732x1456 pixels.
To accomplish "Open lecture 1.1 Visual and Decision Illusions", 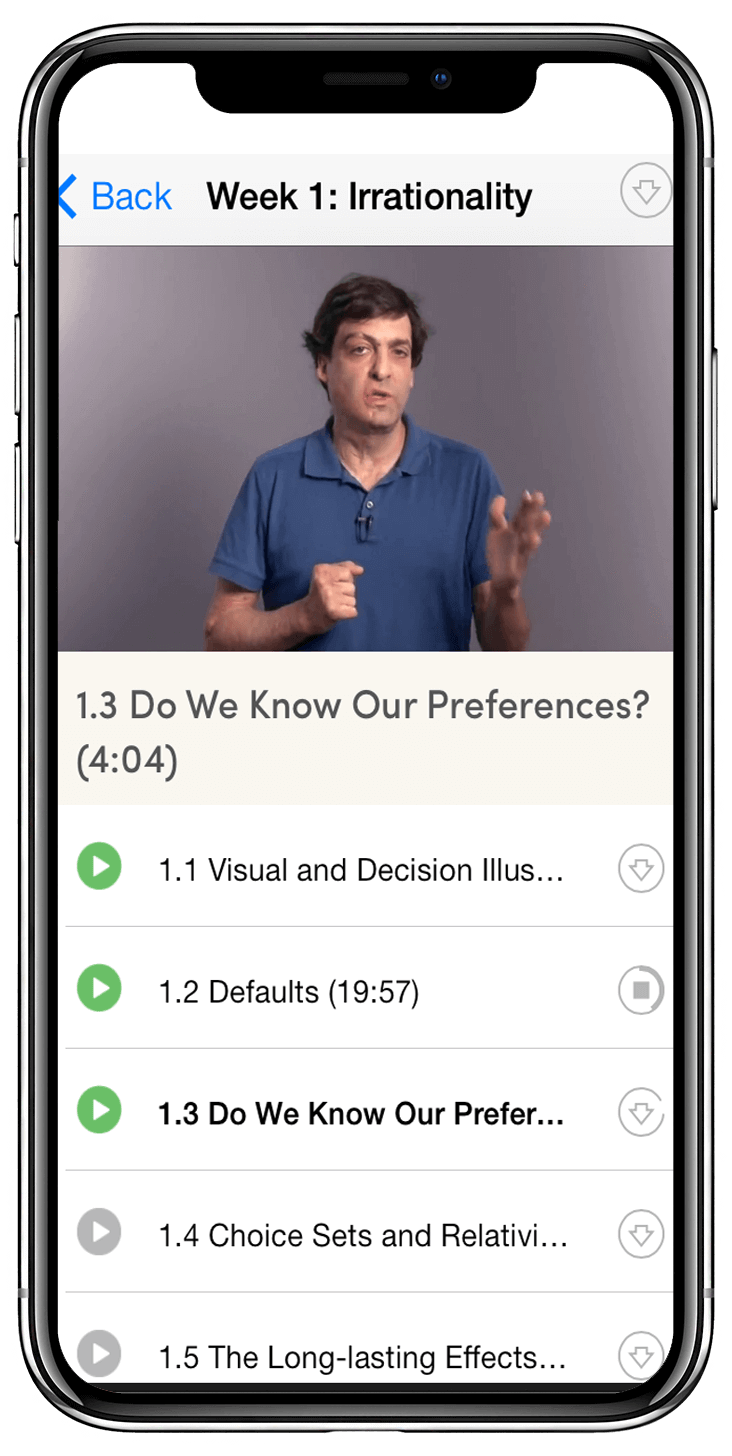I will 361,870.
